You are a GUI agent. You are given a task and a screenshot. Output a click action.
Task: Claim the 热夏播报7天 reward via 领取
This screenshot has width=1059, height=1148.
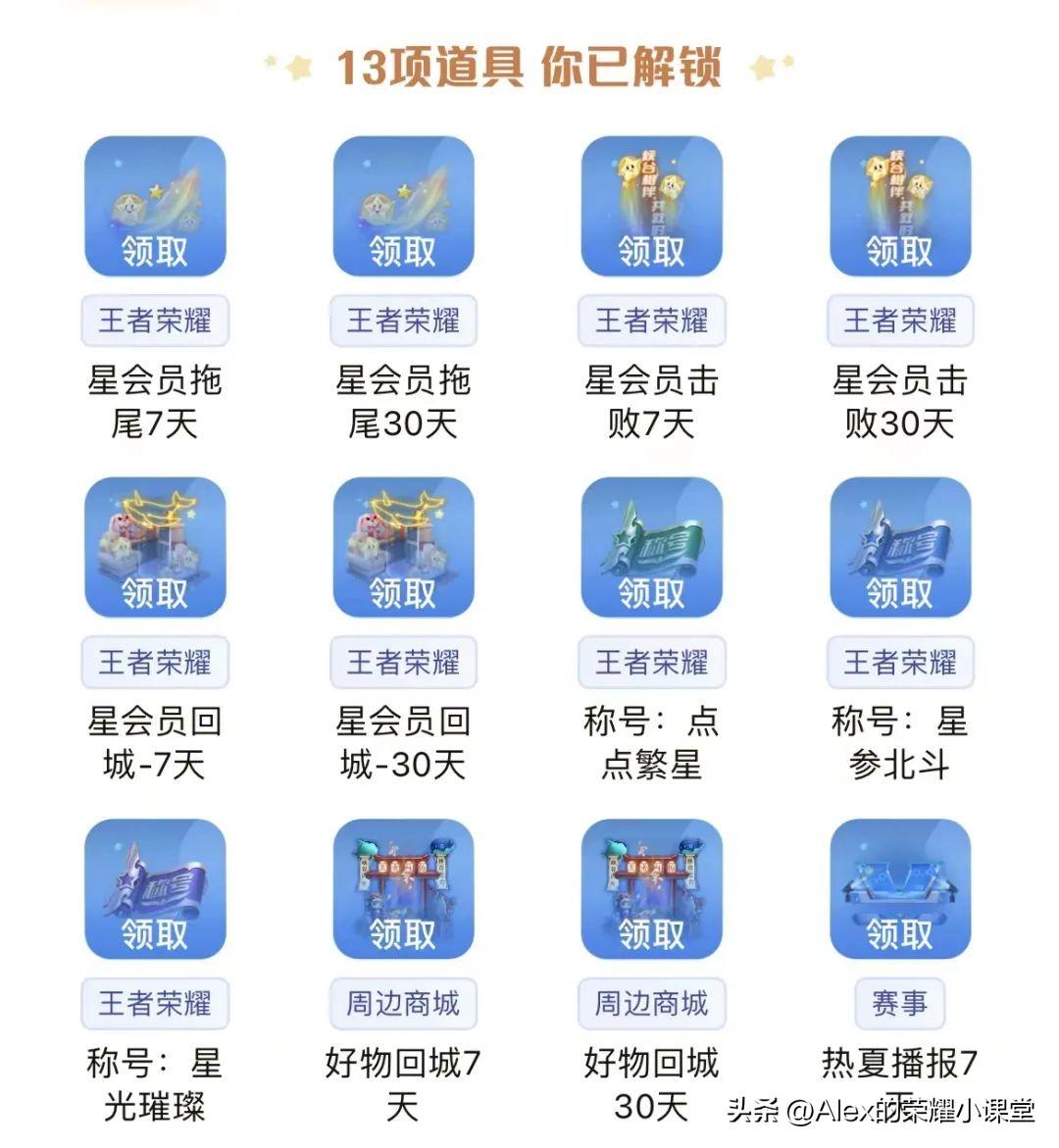[899, 933]
